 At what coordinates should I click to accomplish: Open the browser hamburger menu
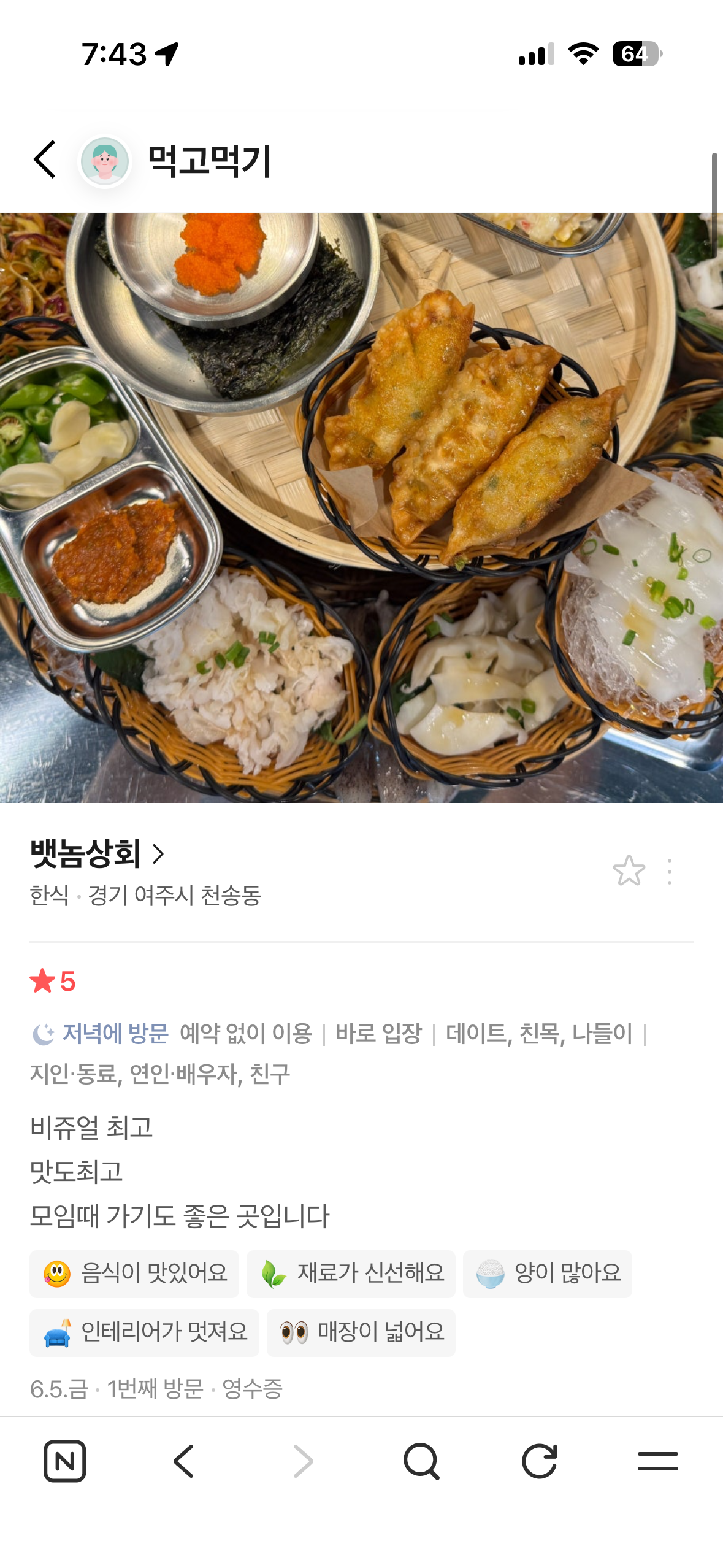point(657,1461)
